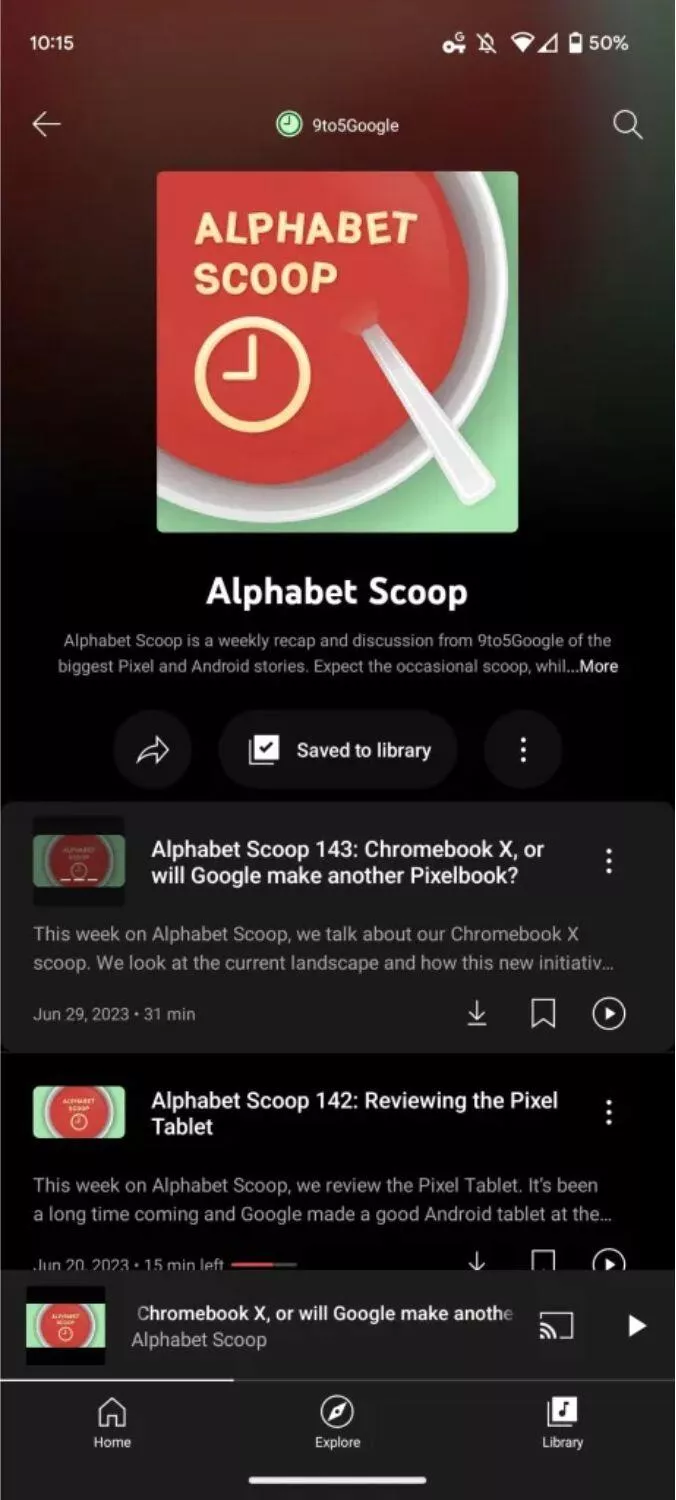Expand the podcast description with More
Viewport: 676px width, 1500px height.
pyautogui.click(x=598, y=666)
